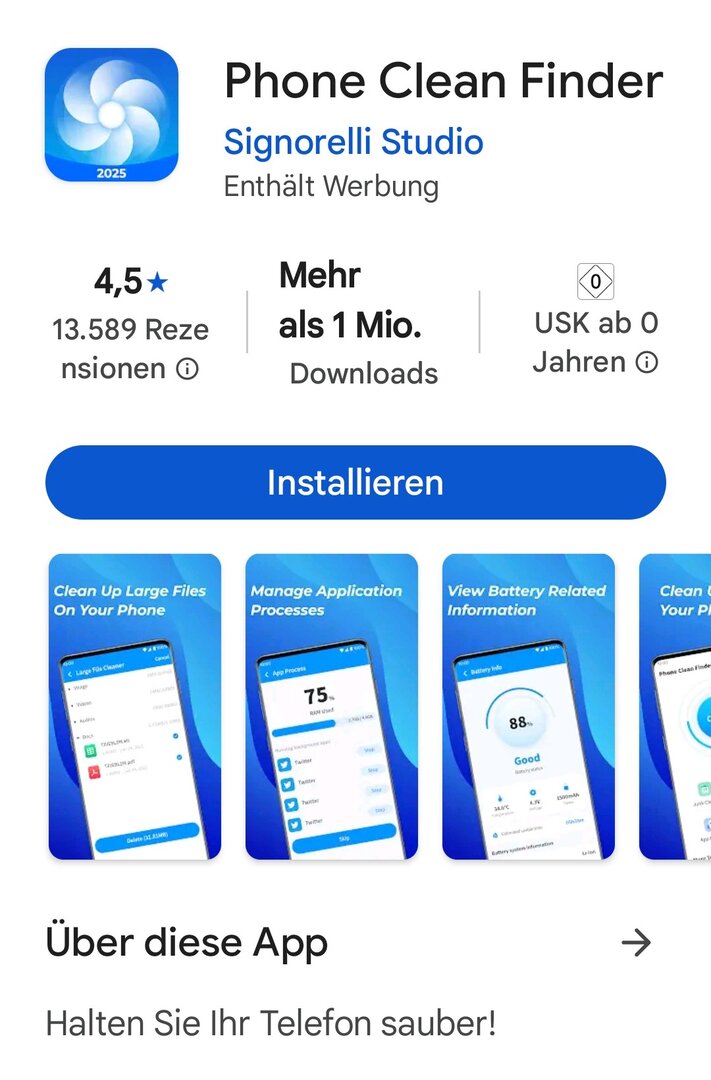711x1080 pixels.
Task: Expand the Über diese App section arrow
Action: click(x=636, y=942)
